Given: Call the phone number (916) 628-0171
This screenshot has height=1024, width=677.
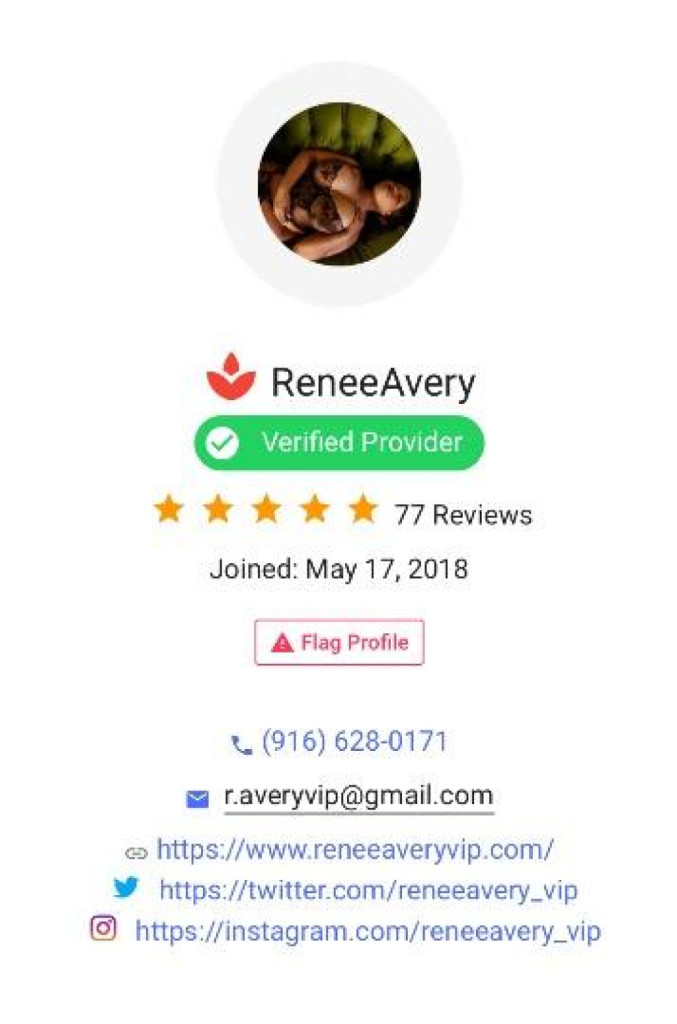Looking at the screenshot, I should [353, 742].
